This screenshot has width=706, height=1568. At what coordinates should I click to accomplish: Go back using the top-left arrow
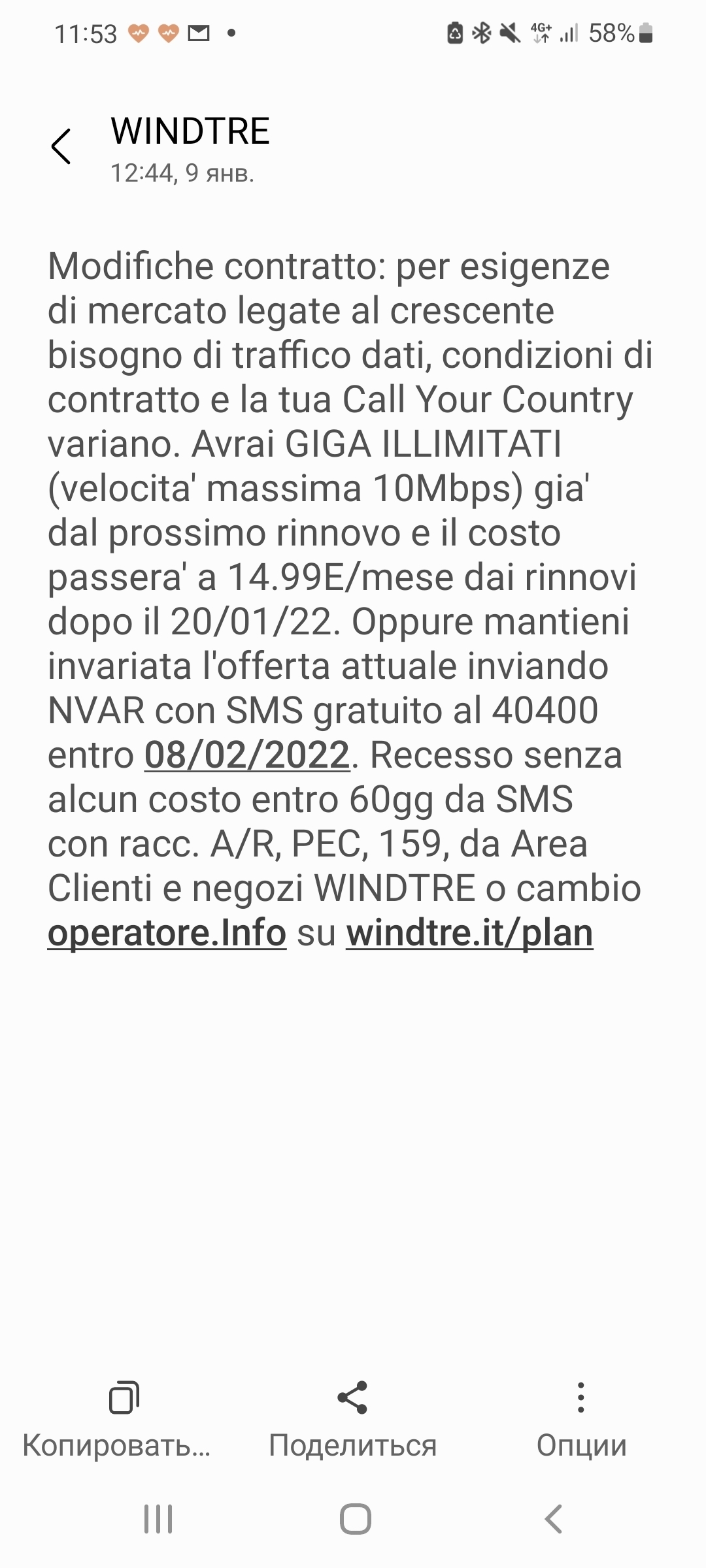(61, 146)
